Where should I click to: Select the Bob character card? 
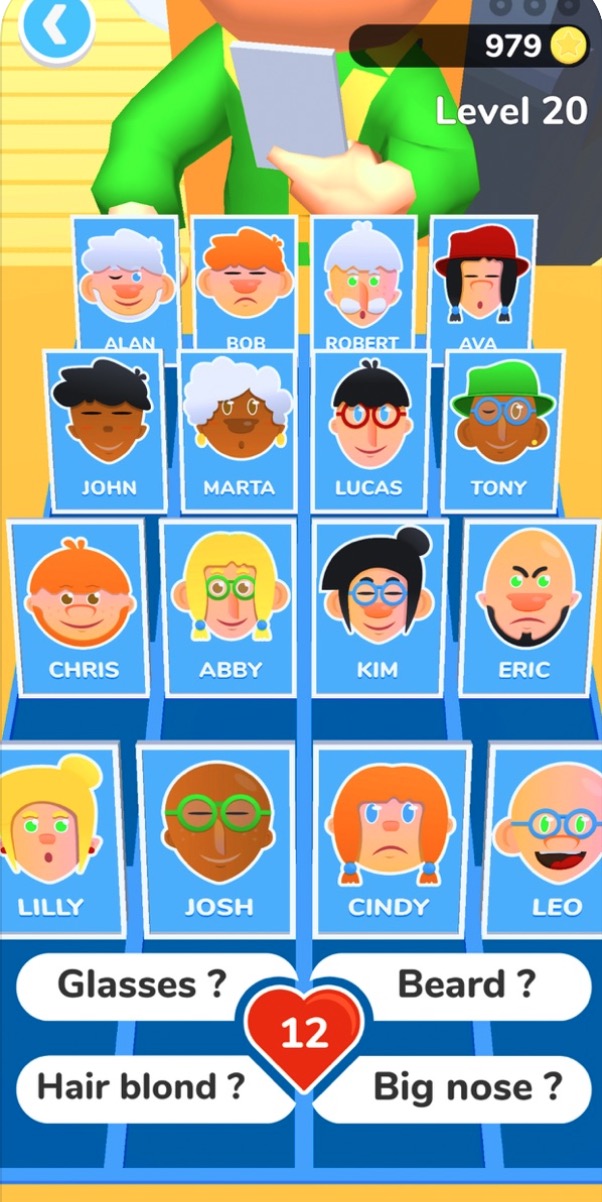(245, 284)
